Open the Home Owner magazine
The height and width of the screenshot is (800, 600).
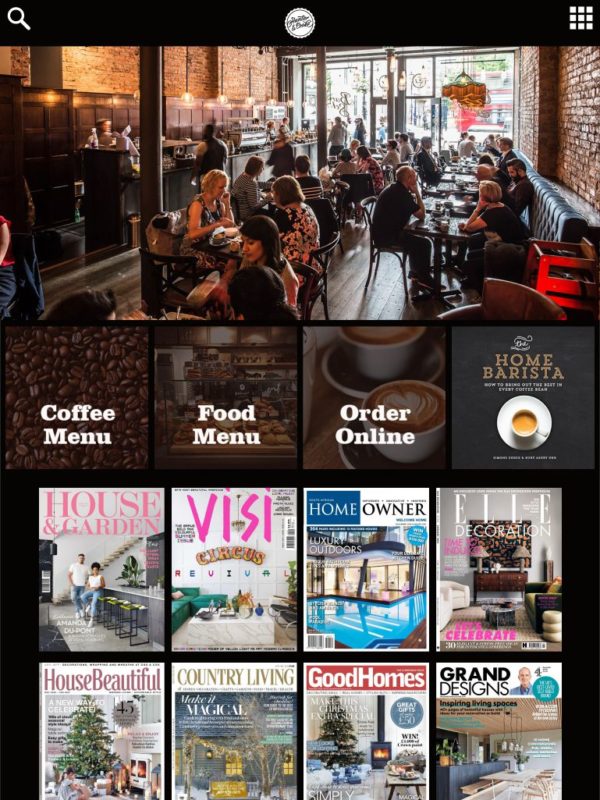367,570
